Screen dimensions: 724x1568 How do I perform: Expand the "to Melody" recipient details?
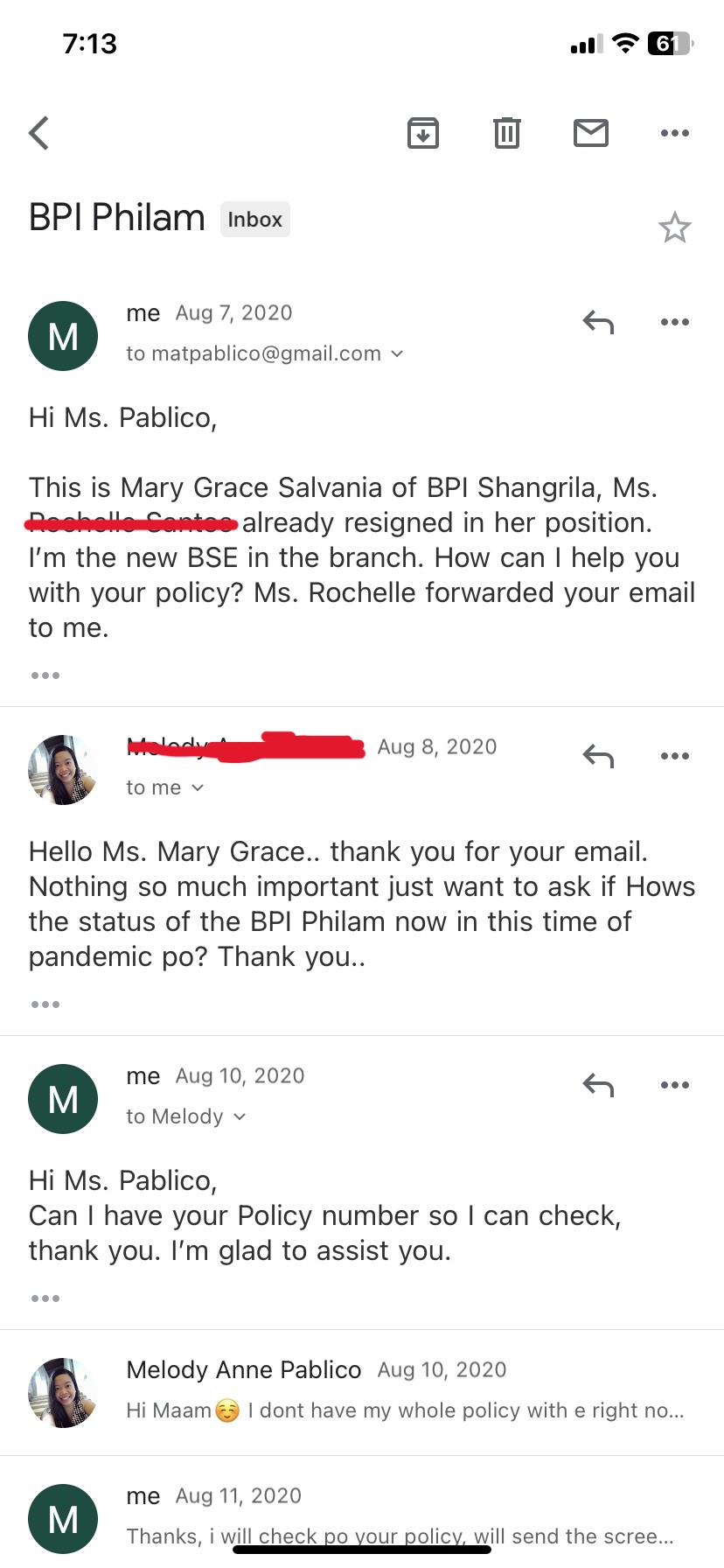(240, 1117)
